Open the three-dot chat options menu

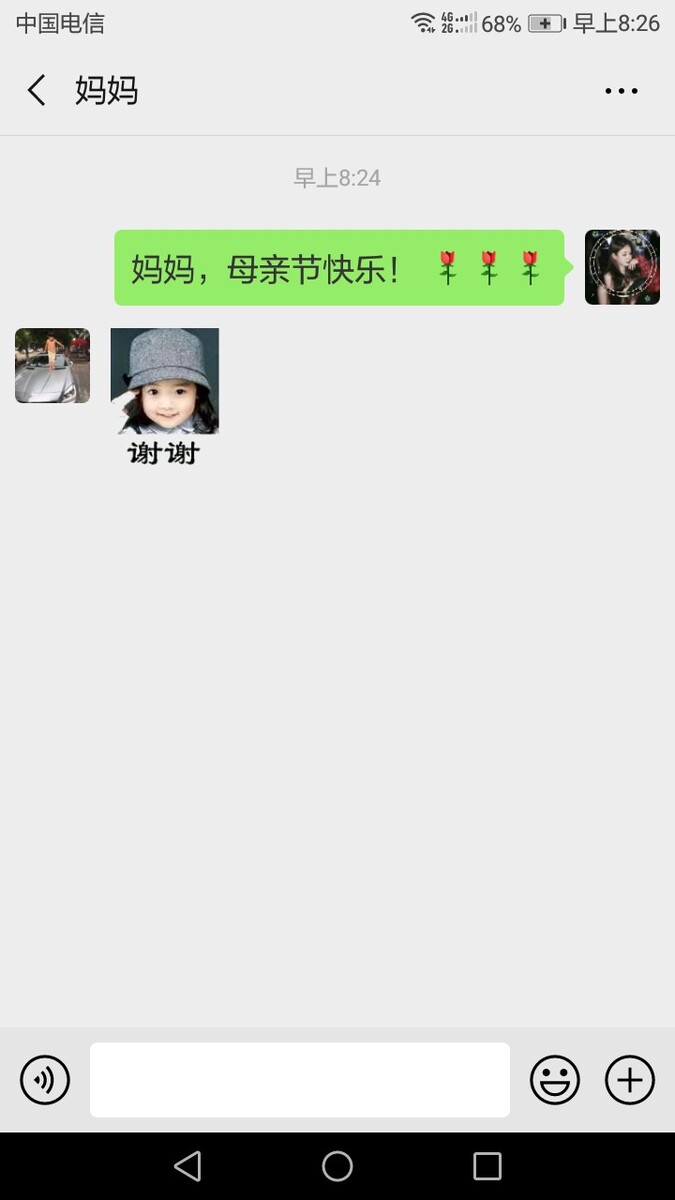621,91
